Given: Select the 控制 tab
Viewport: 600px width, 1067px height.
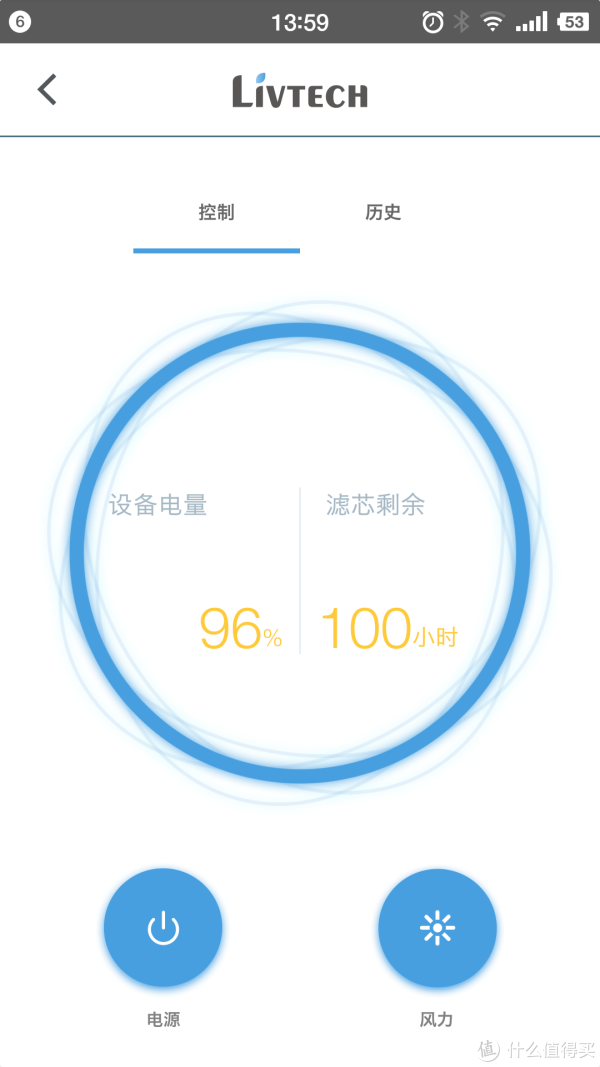Looking at the screenshot, I should (216, 212).
